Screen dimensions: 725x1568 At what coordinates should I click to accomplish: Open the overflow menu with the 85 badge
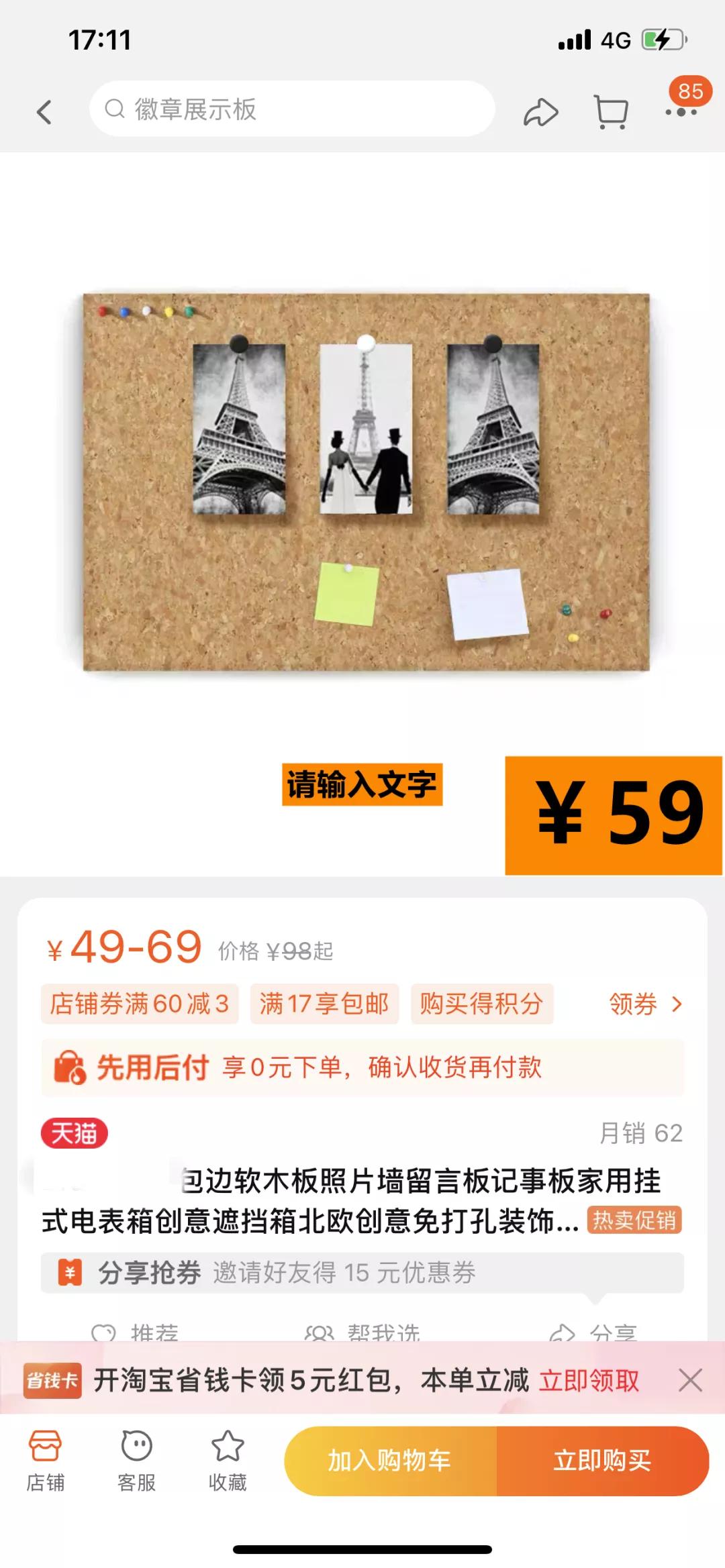click(681, 111)
